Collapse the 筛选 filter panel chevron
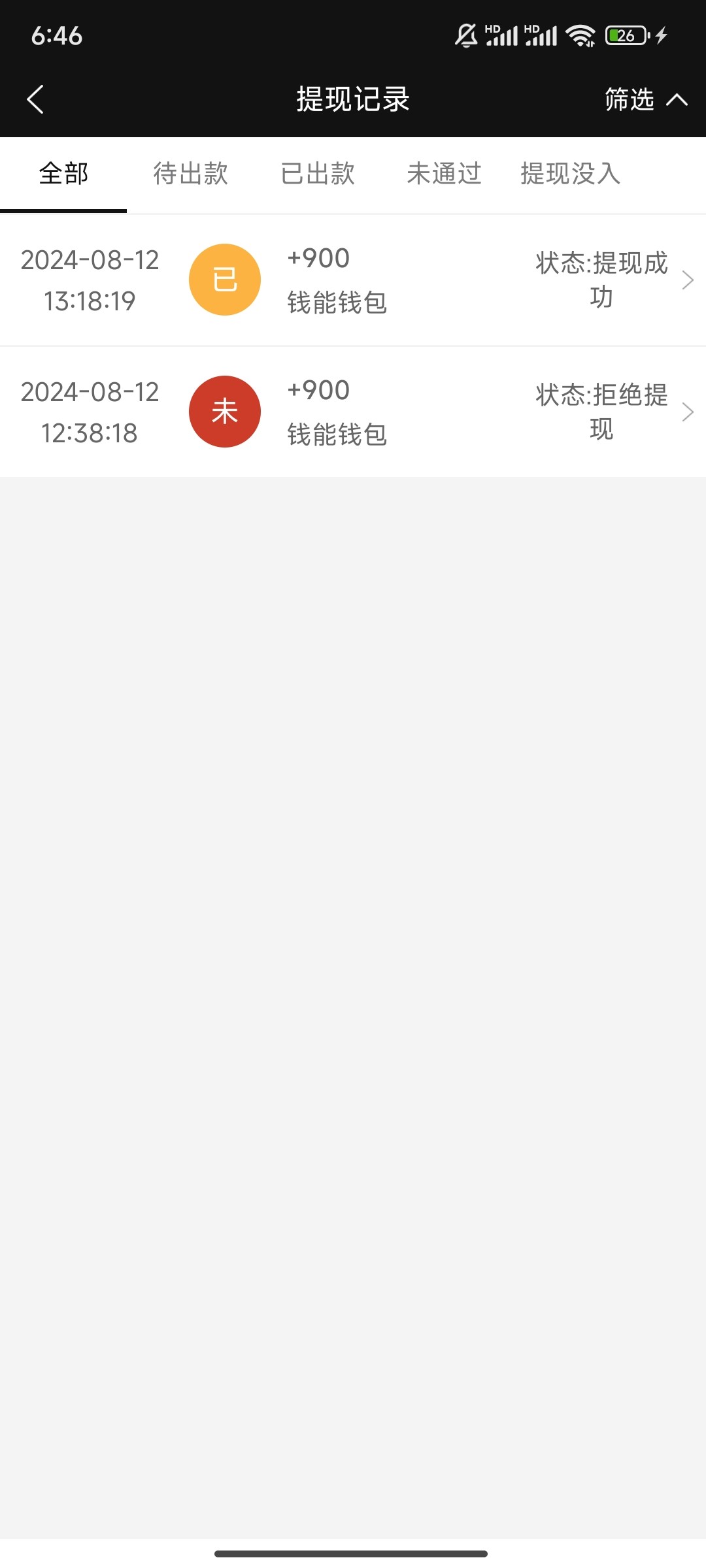Image resolution: width=706 pixels, height=1568 pixels. point(679,99)
